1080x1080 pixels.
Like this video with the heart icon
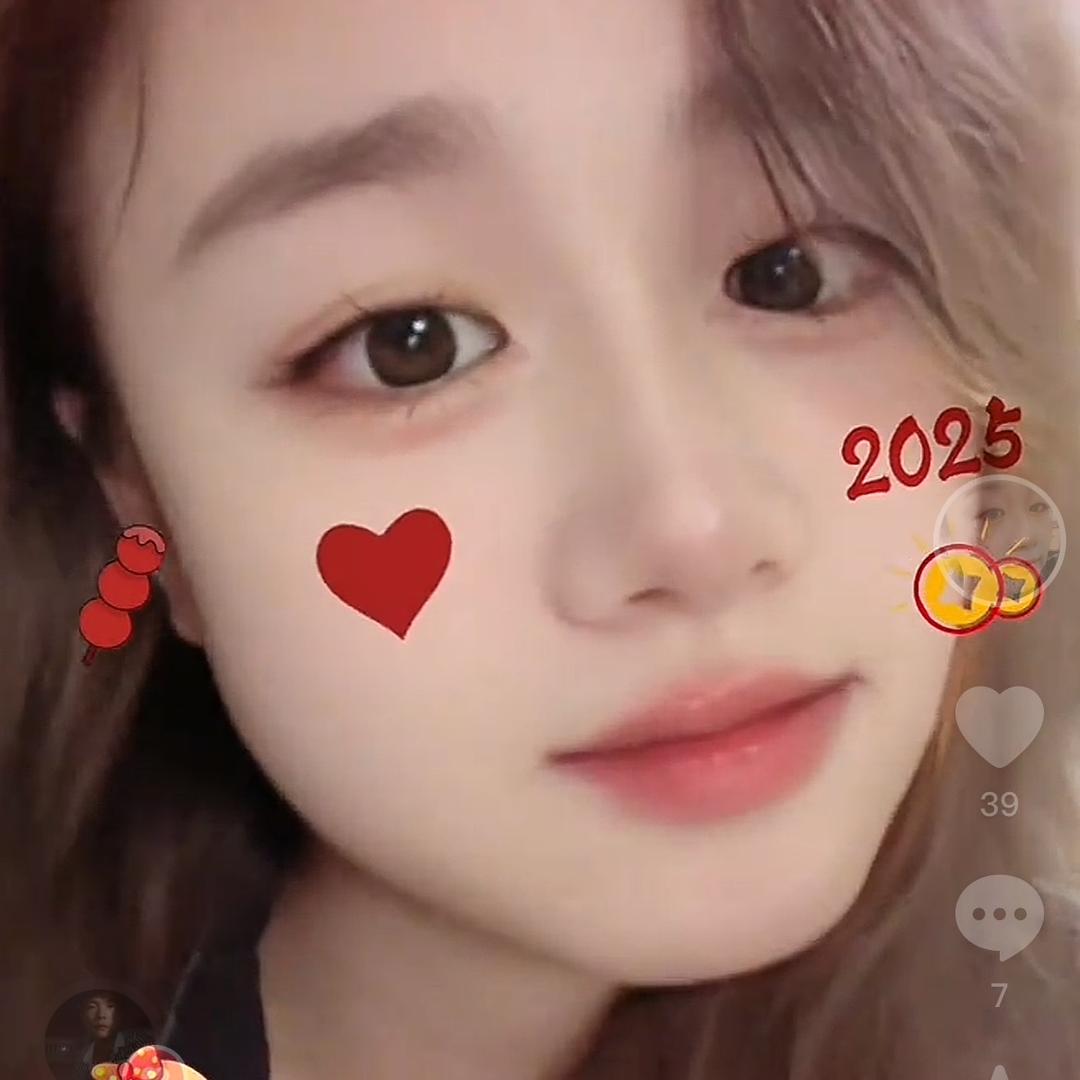(999, 724)
